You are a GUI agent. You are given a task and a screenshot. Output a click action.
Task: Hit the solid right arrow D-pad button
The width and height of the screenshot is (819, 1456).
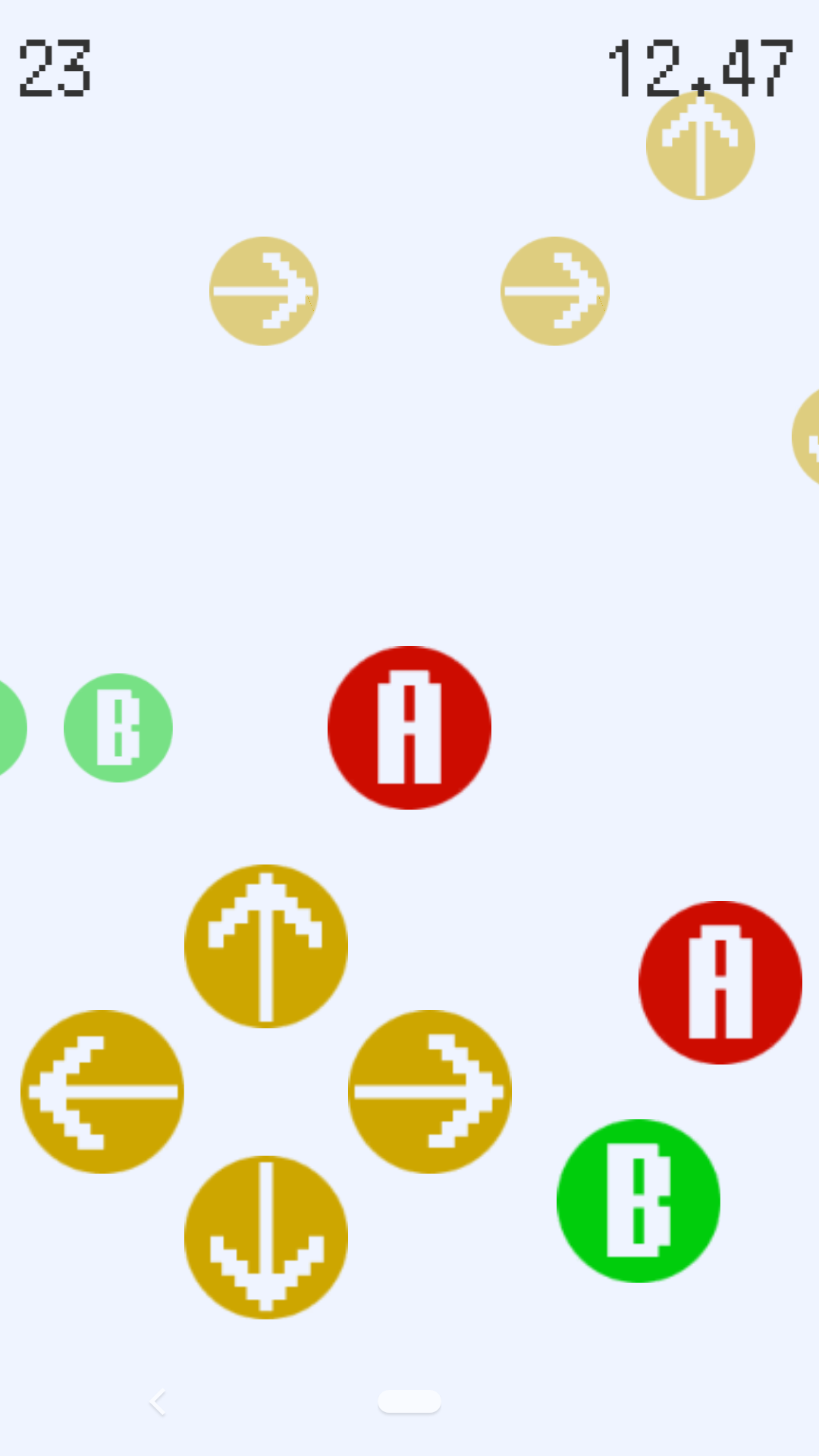coord(430,1091)
